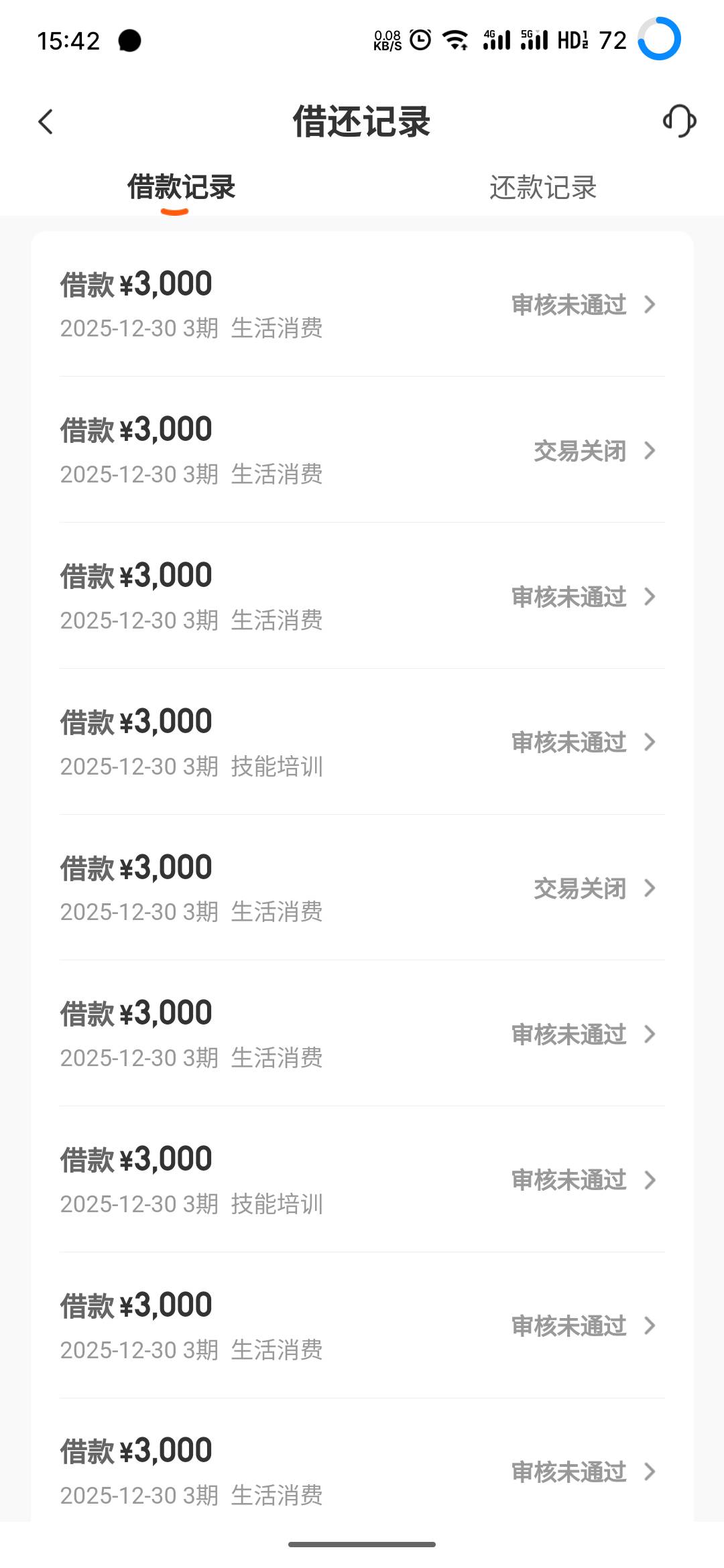Switch to the 还款记录 tab
Image resolution: width=724 pixels, height=1568 pixels.
[542, 188]
